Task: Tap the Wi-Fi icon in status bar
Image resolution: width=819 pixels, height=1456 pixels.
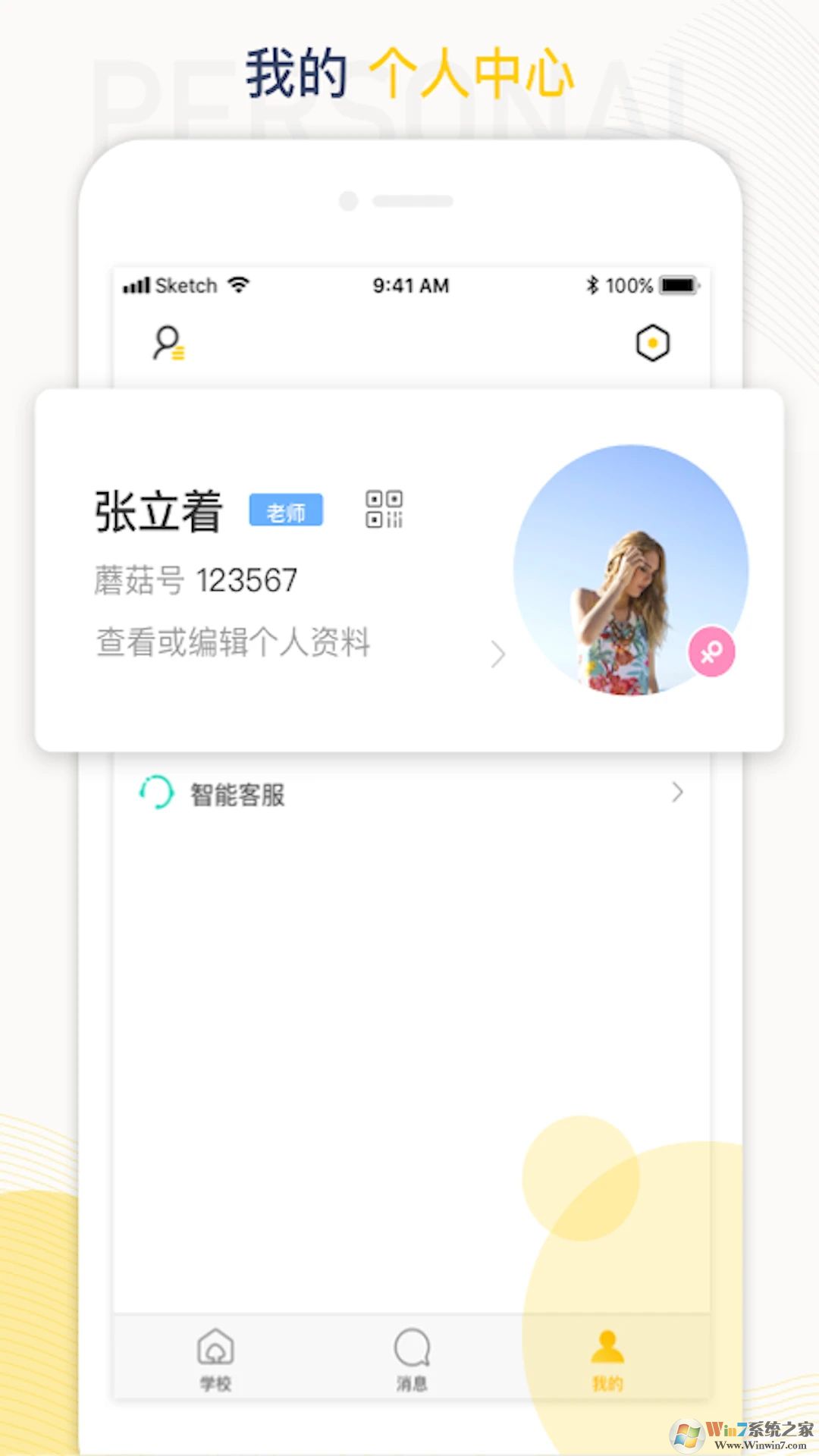Action: pyautogui.click(x=239, y=286)
